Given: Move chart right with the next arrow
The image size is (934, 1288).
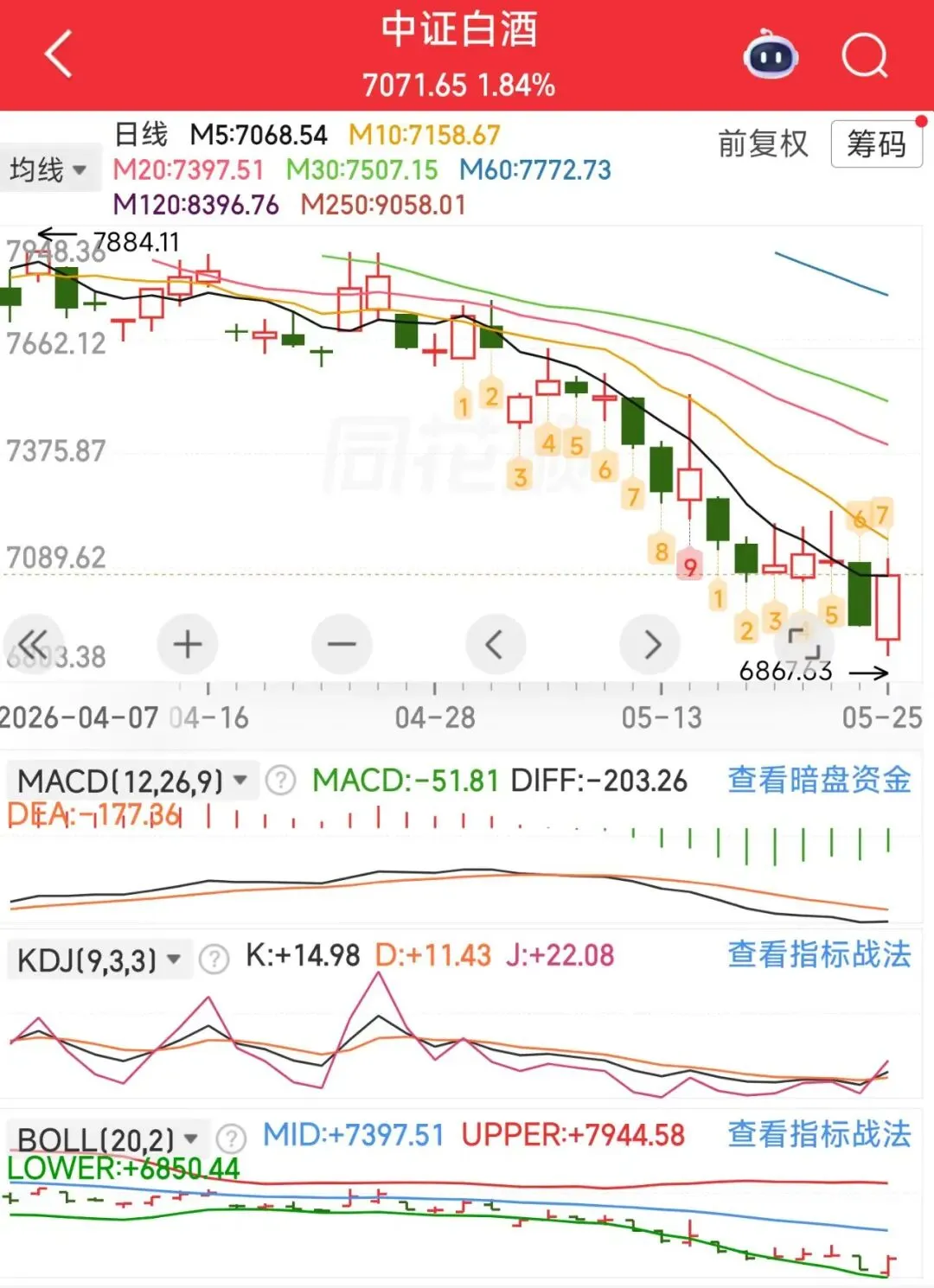Looking at the screenshot, I should (x=650, y=644).
